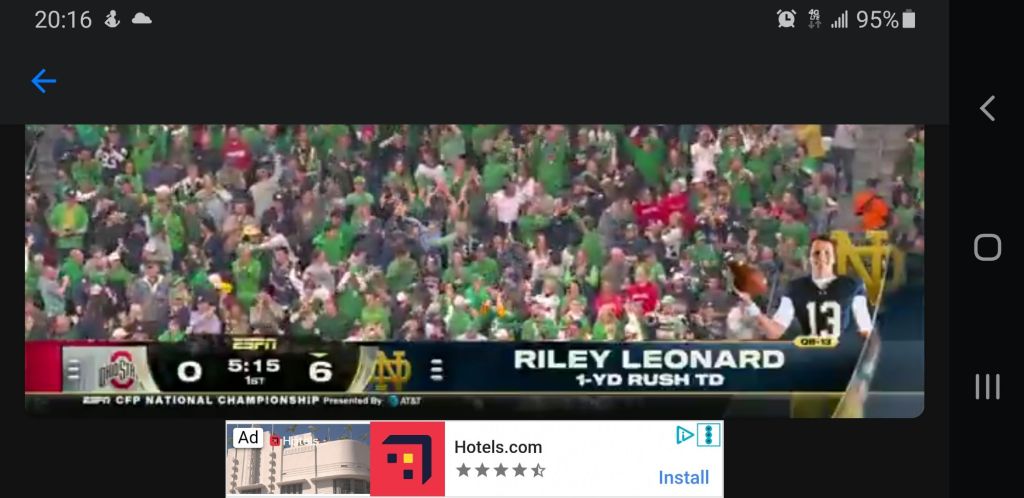Tap the AdChoices triangle icon

pos(685,435)
